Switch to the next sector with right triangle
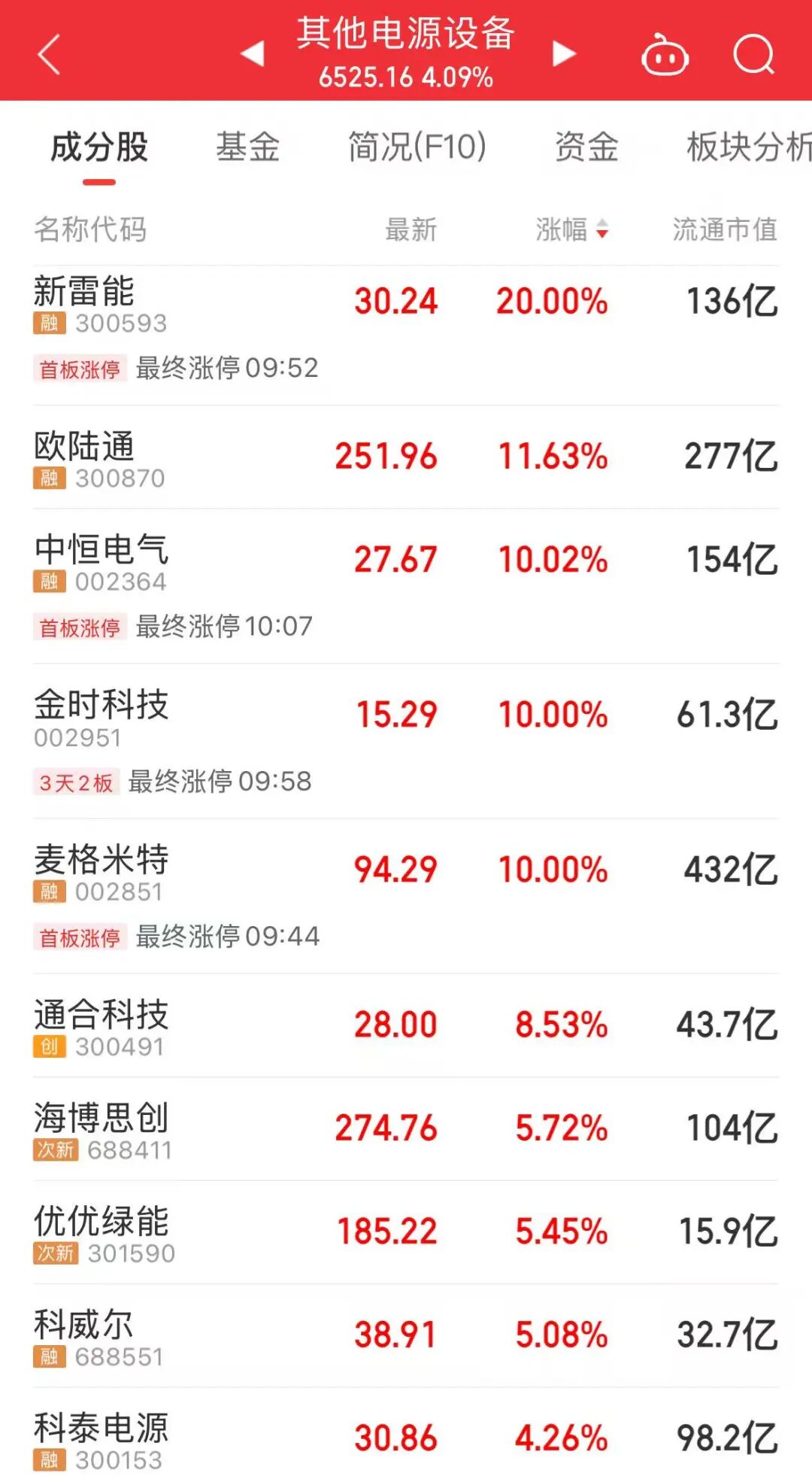Screen dimensions: 812x1476 pos(563,54)
